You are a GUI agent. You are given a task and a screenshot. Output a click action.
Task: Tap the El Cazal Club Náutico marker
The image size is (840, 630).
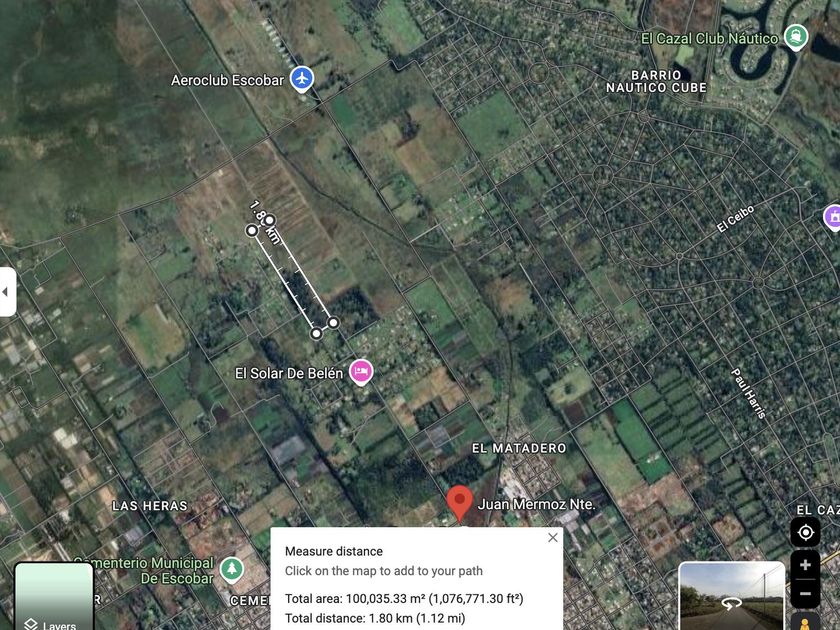796,38
